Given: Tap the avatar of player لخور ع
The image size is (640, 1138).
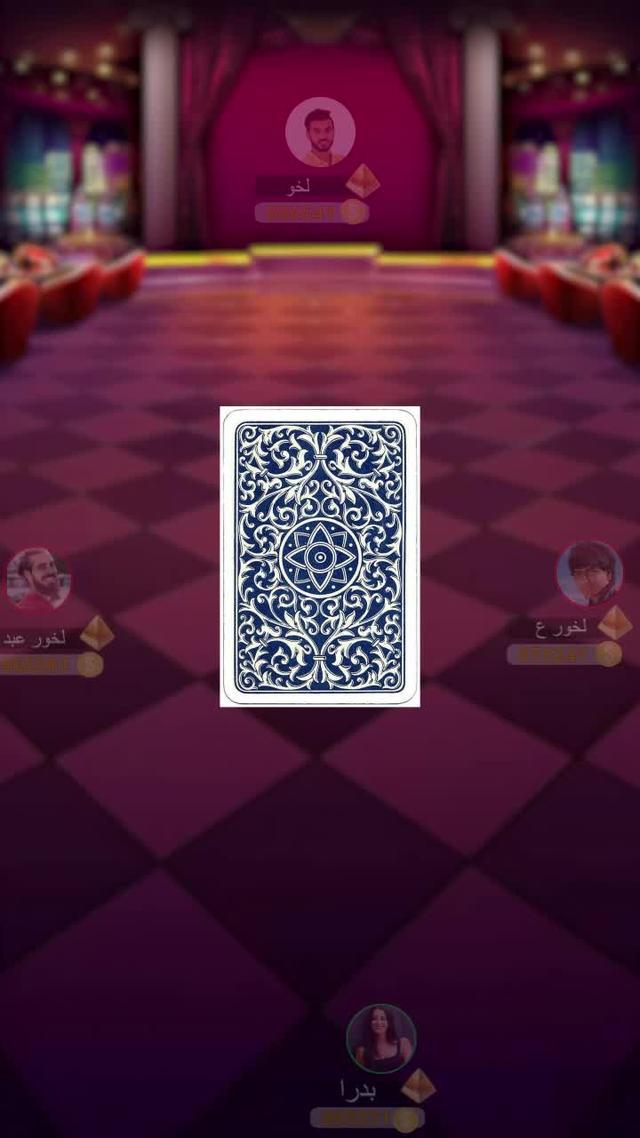Looking at the screenshot, I should [590, 574].
